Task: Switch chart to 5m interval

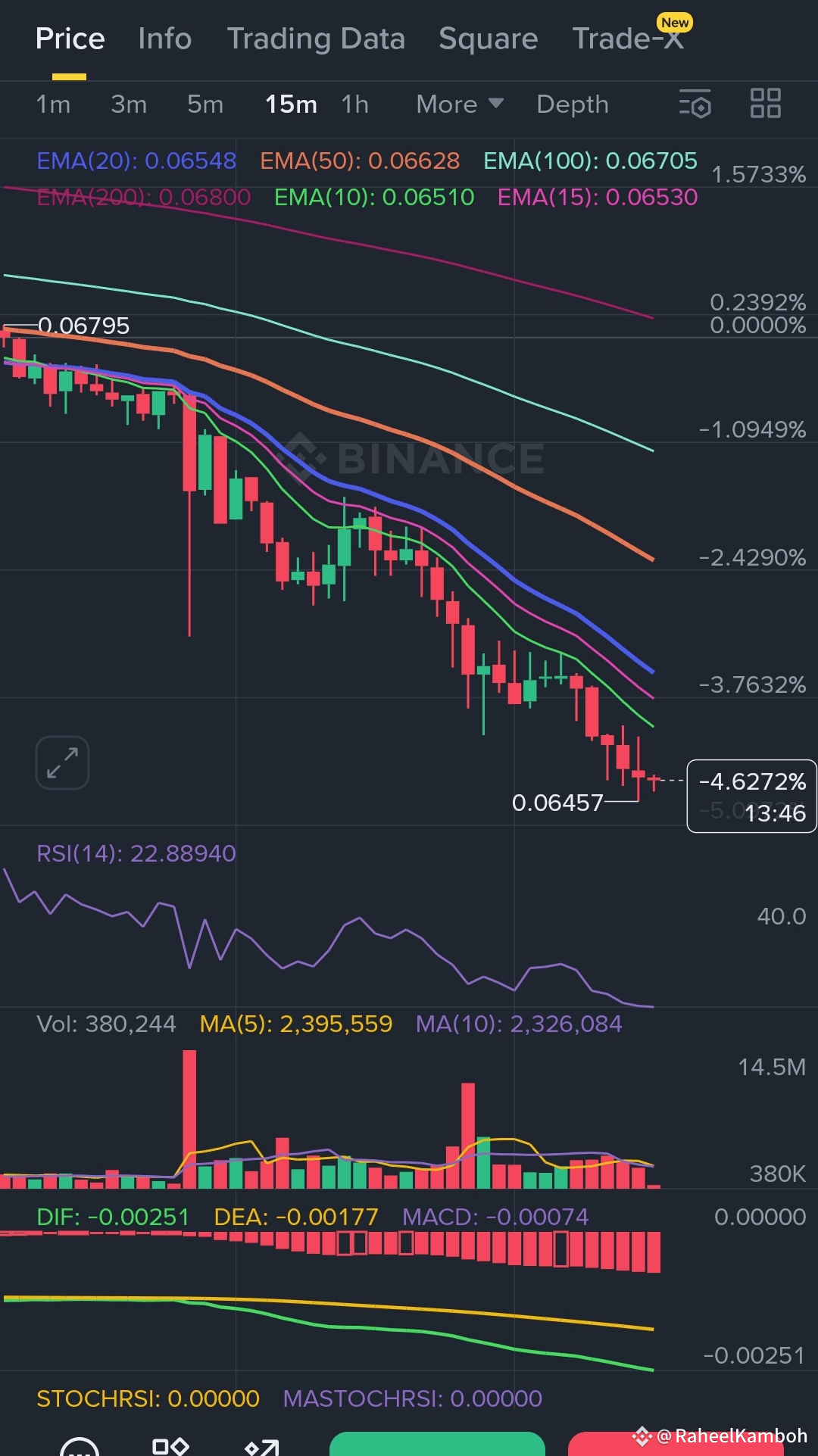Action: [205, 104]
